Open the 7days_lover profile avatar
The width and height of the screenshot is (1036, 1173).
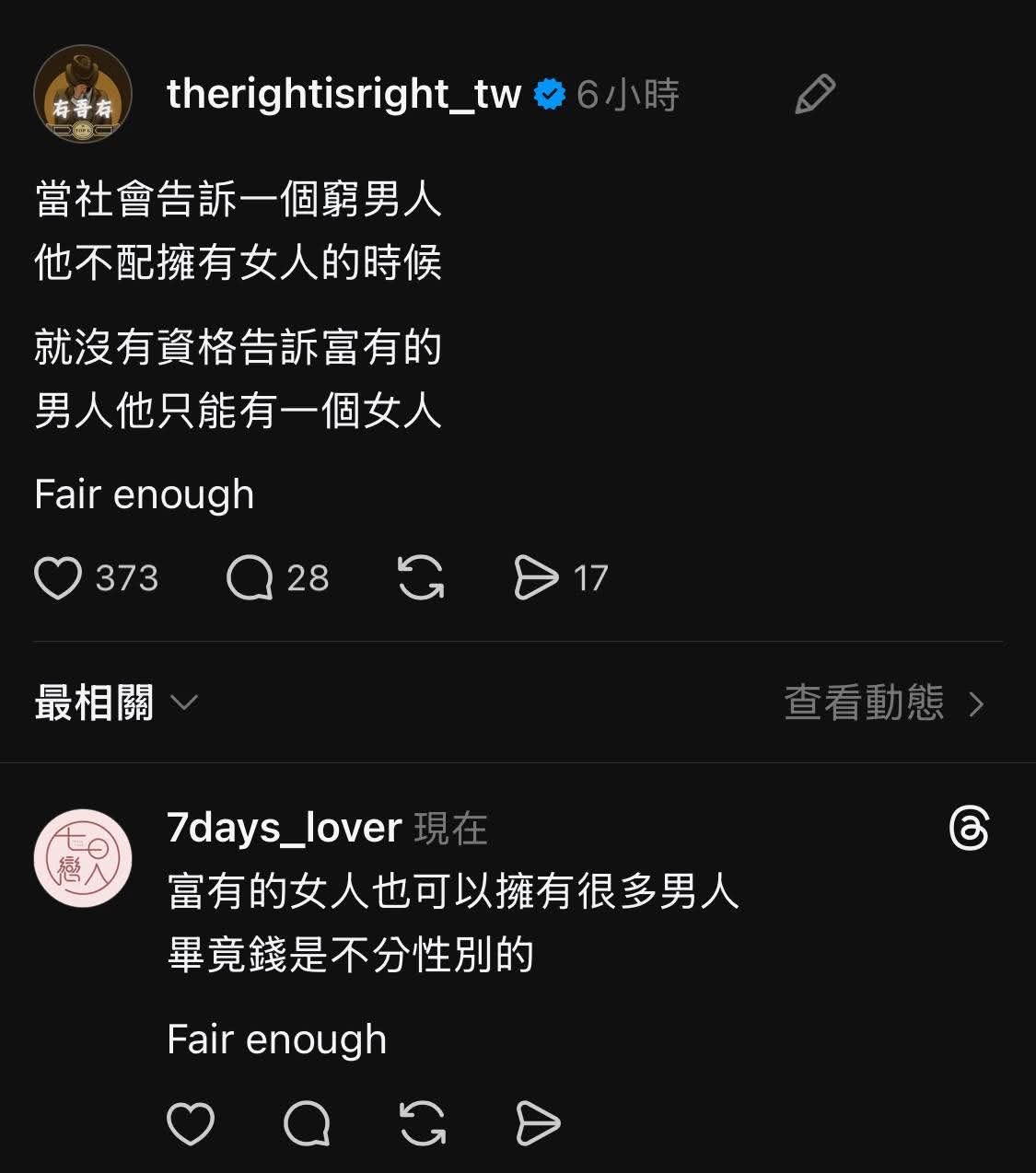pyautogui.click(x=83, y=858)
